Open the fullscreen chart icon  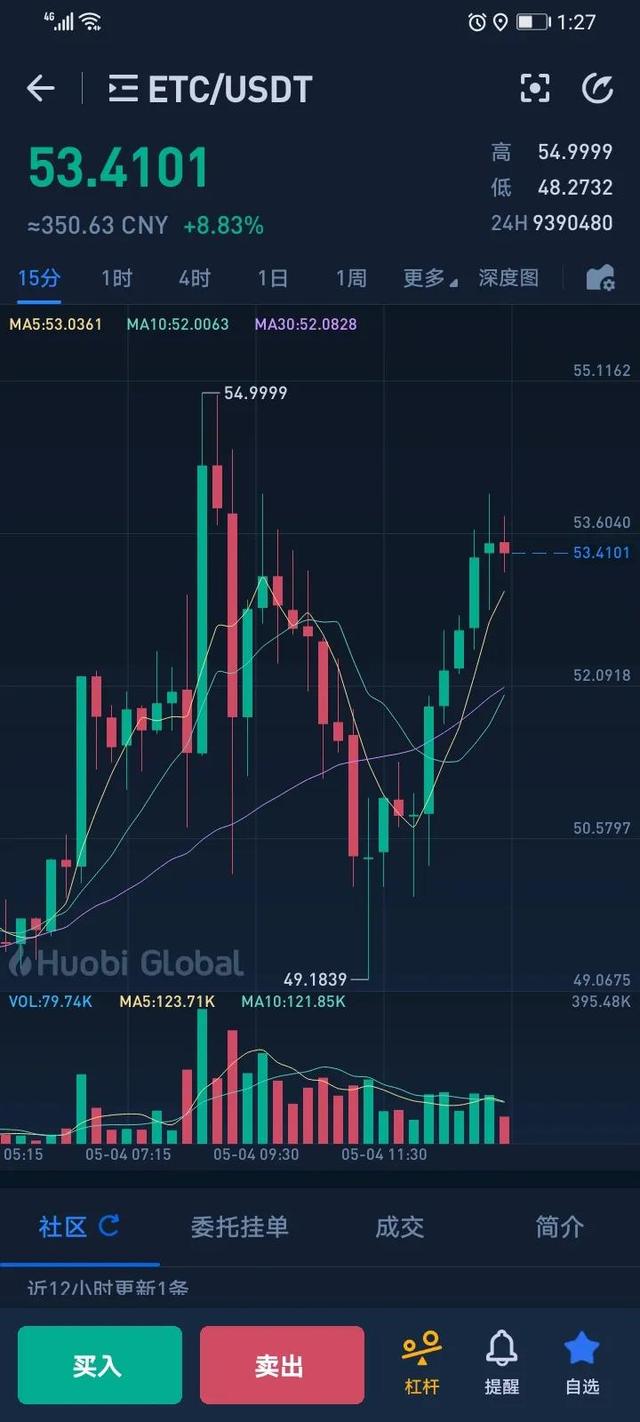[535, 88]
